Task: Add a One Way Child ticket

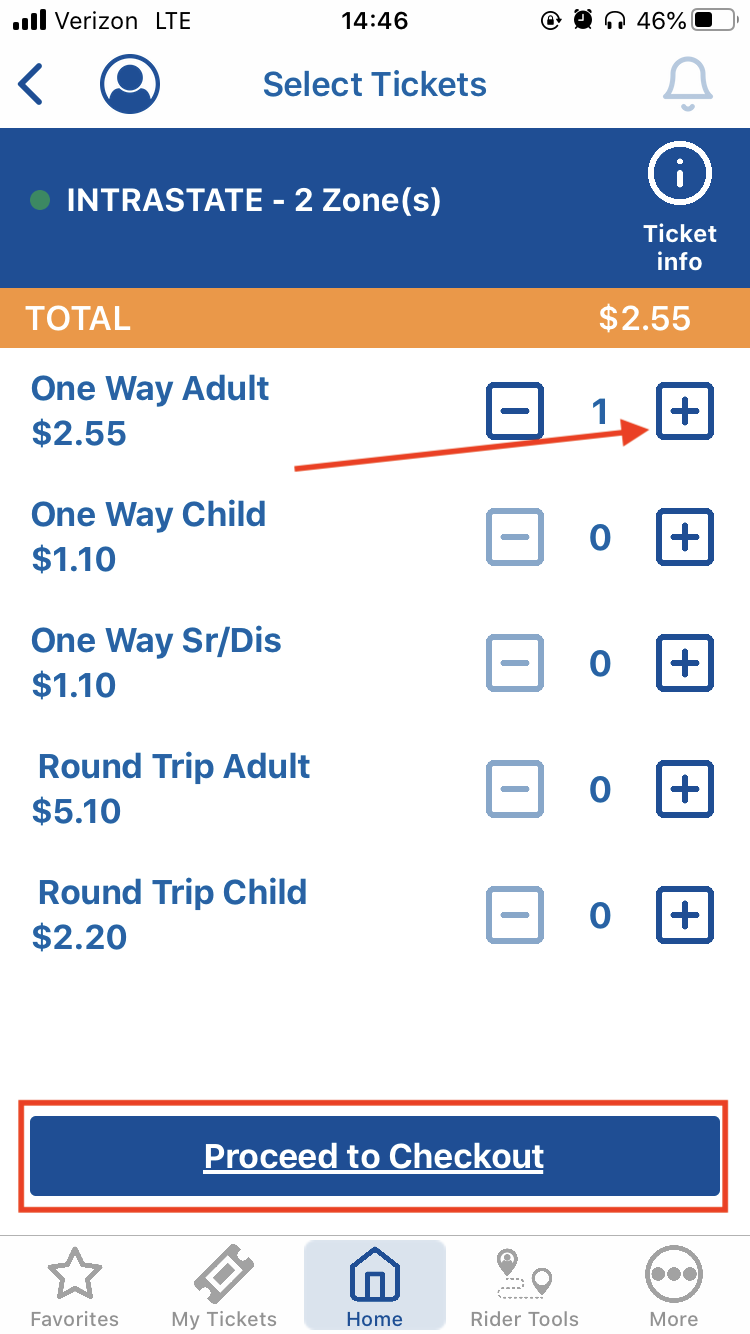Action: (685, 537)
